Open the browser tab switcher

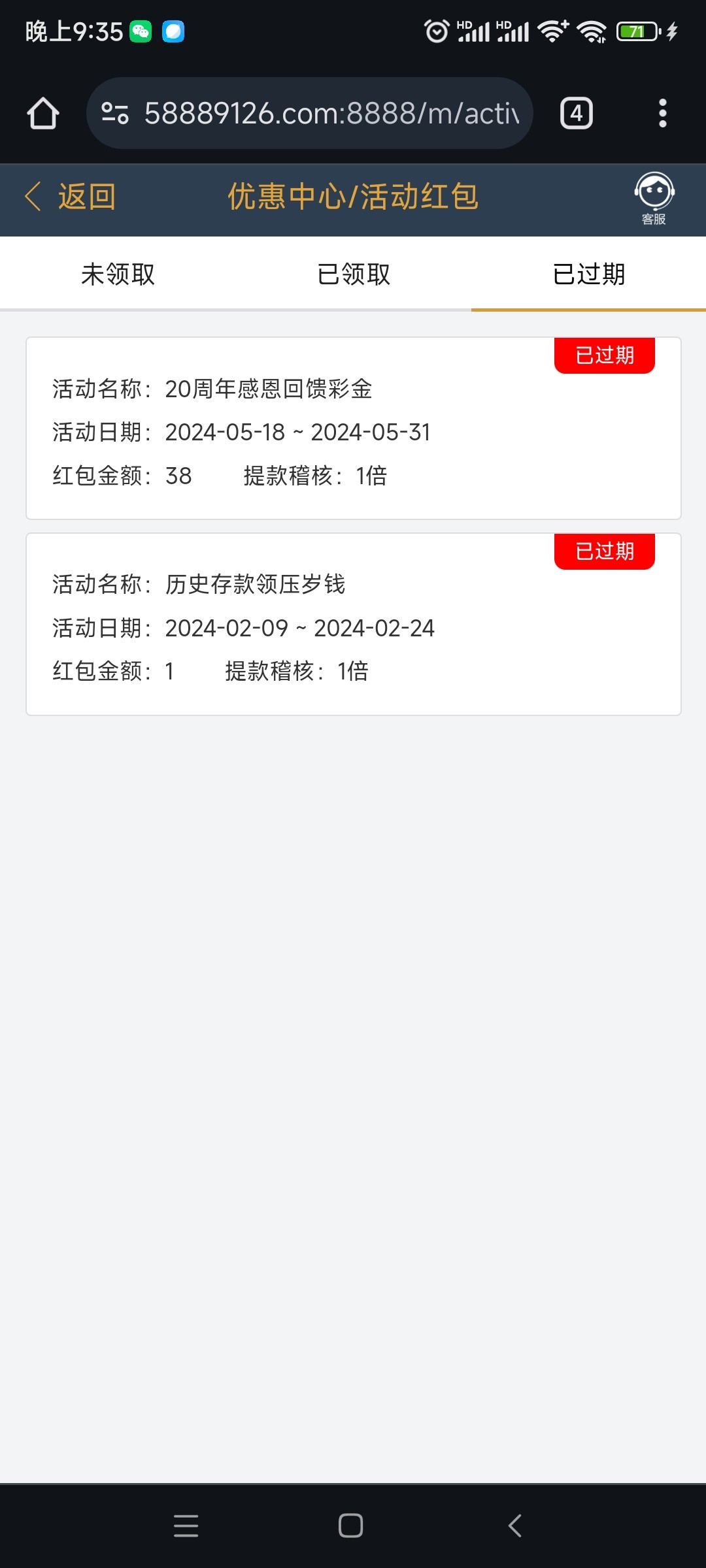(x=576, y=114)
